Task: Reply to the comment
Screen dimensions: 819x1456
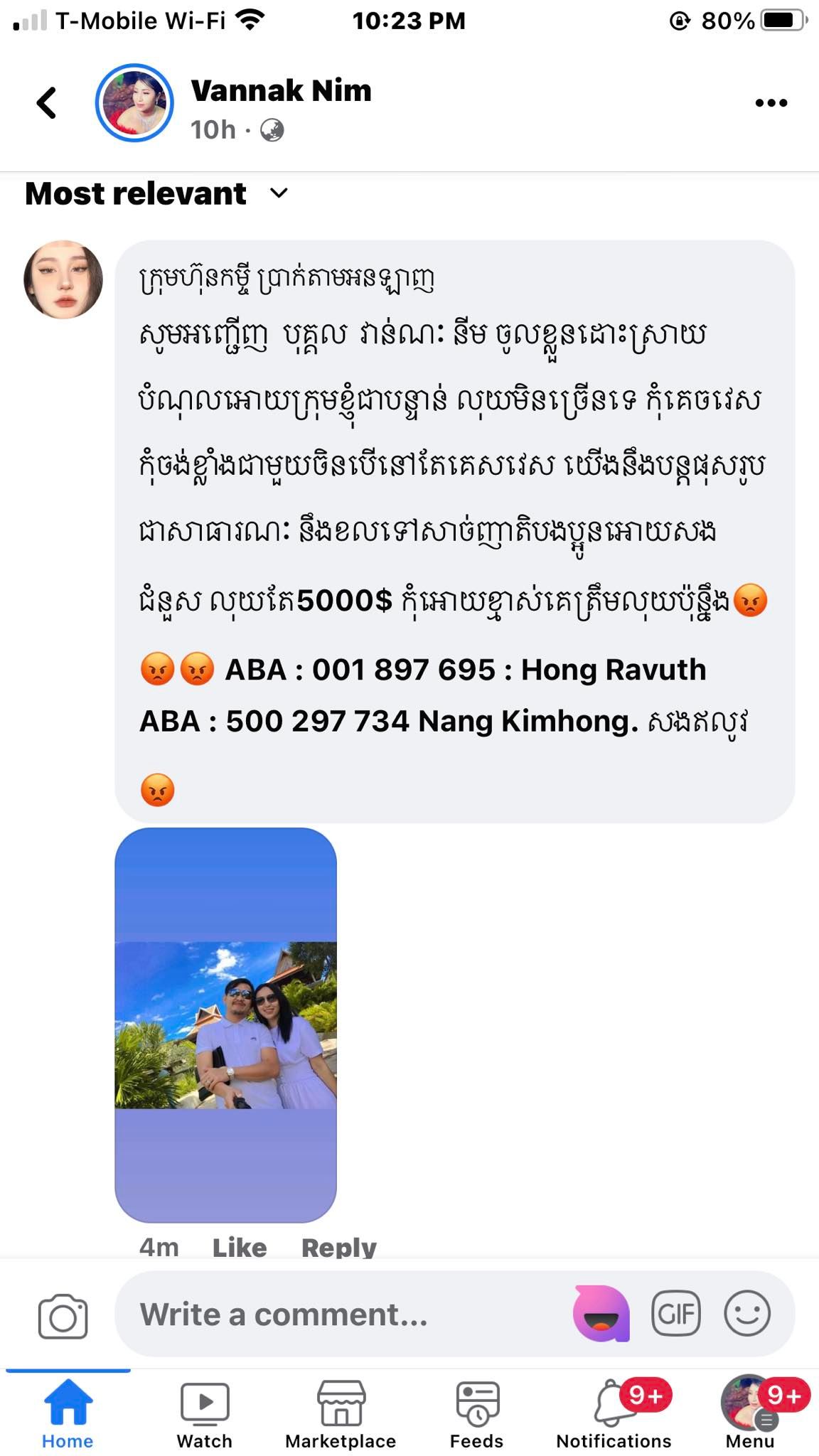Action: click(x=338, y=1247)
